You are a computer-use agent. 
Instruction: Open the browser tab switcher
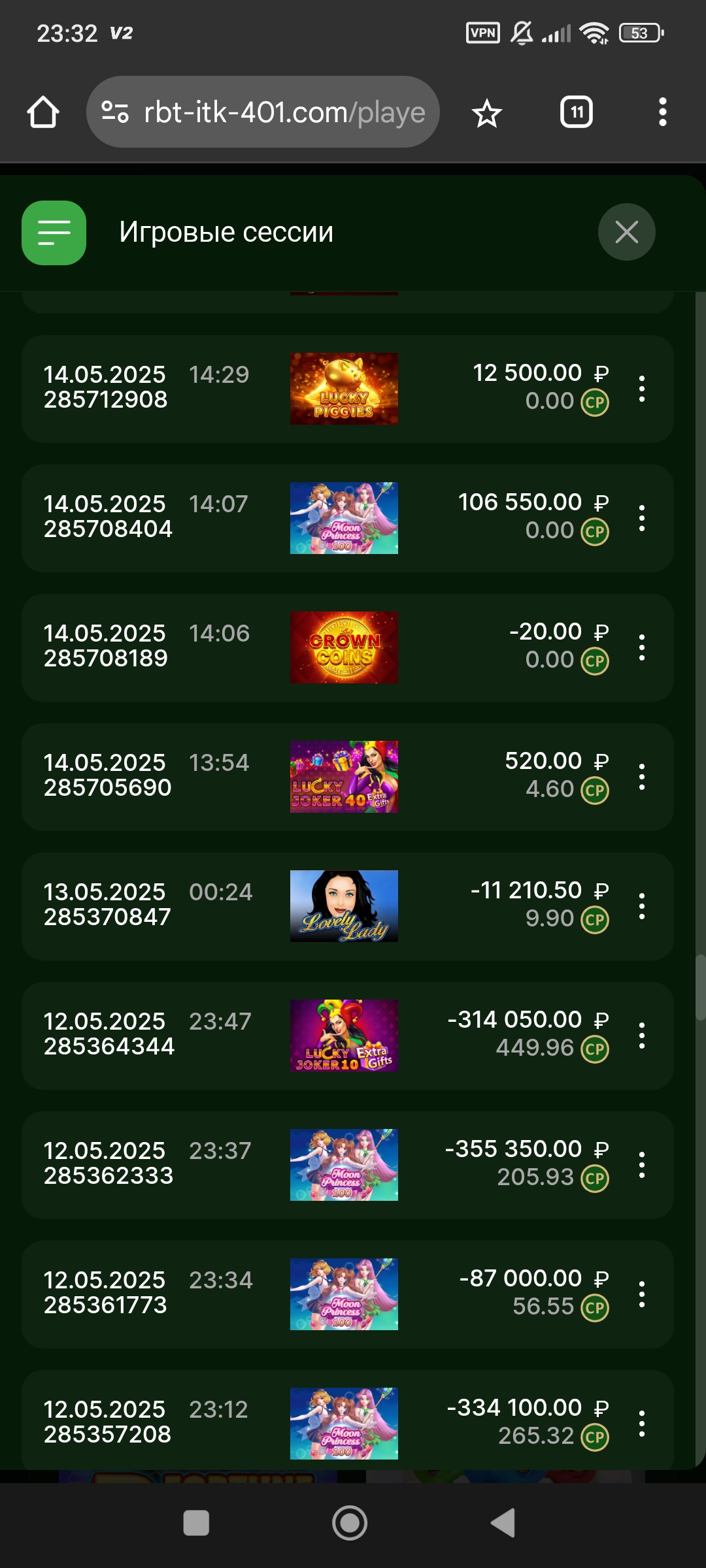point(577,112)
